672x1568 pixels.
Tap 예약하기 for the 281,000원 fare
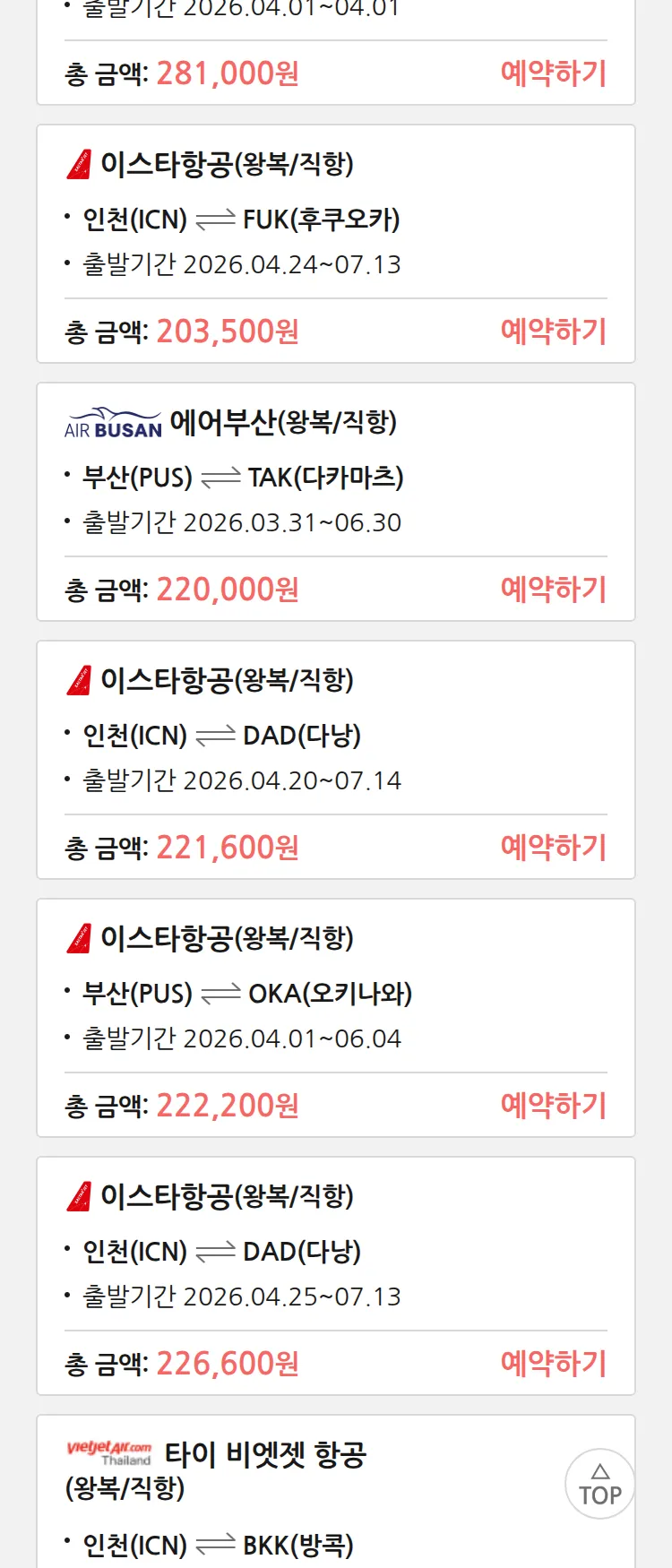tap(553, 73)
